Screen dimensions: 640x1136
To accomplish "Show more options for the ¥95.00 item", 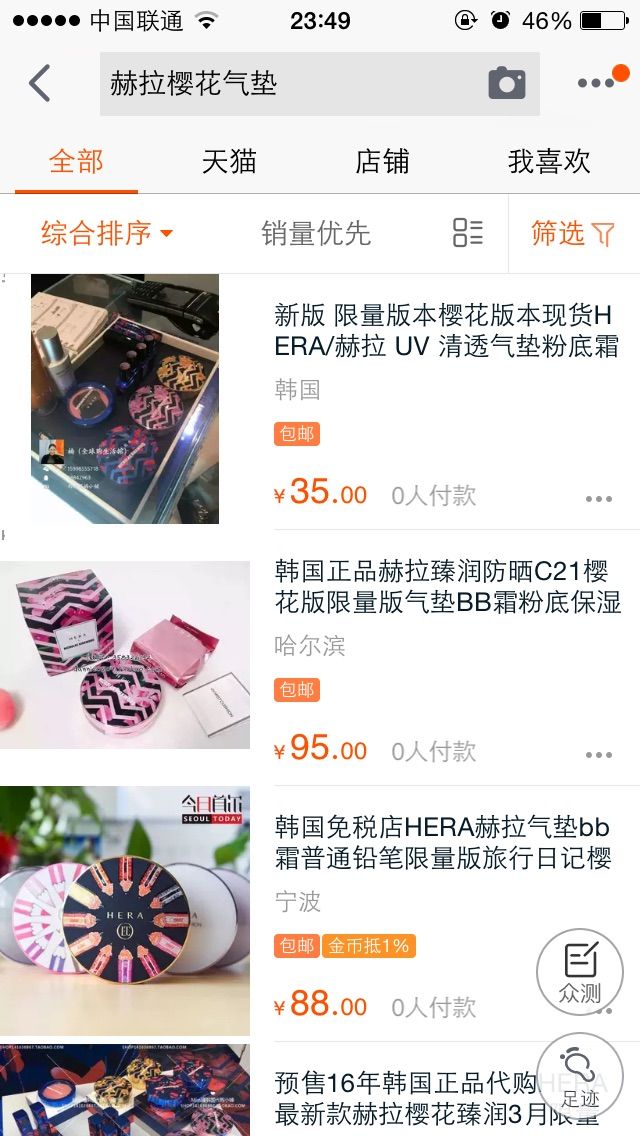I will pos(599,755).
